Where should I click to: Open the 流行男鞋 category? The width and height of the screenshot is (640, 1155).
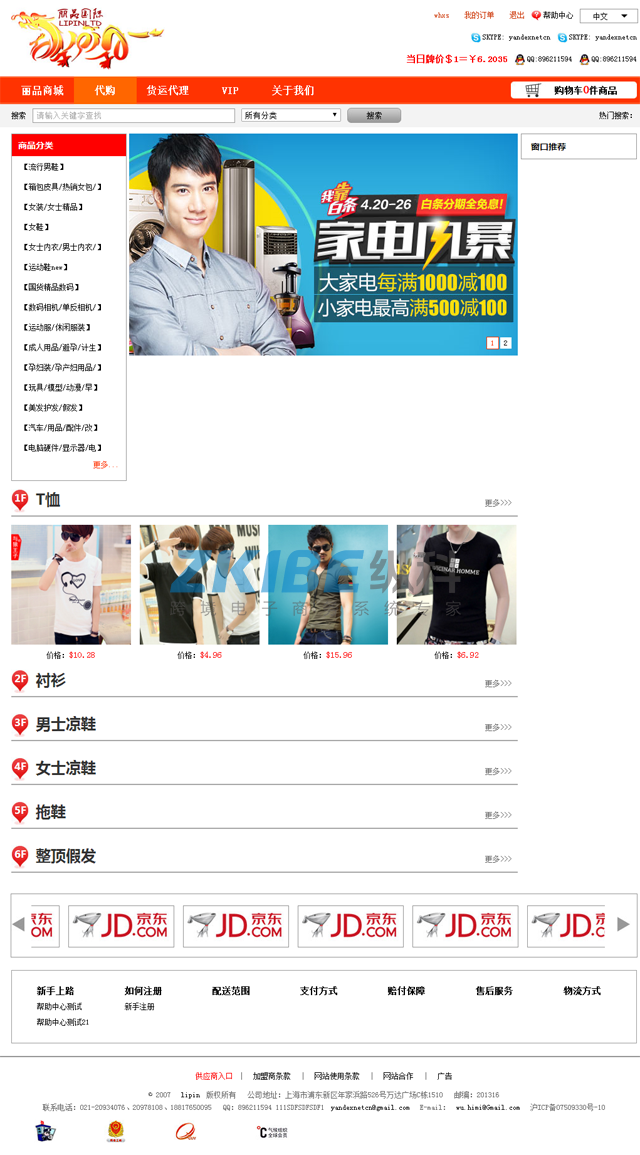45,167
